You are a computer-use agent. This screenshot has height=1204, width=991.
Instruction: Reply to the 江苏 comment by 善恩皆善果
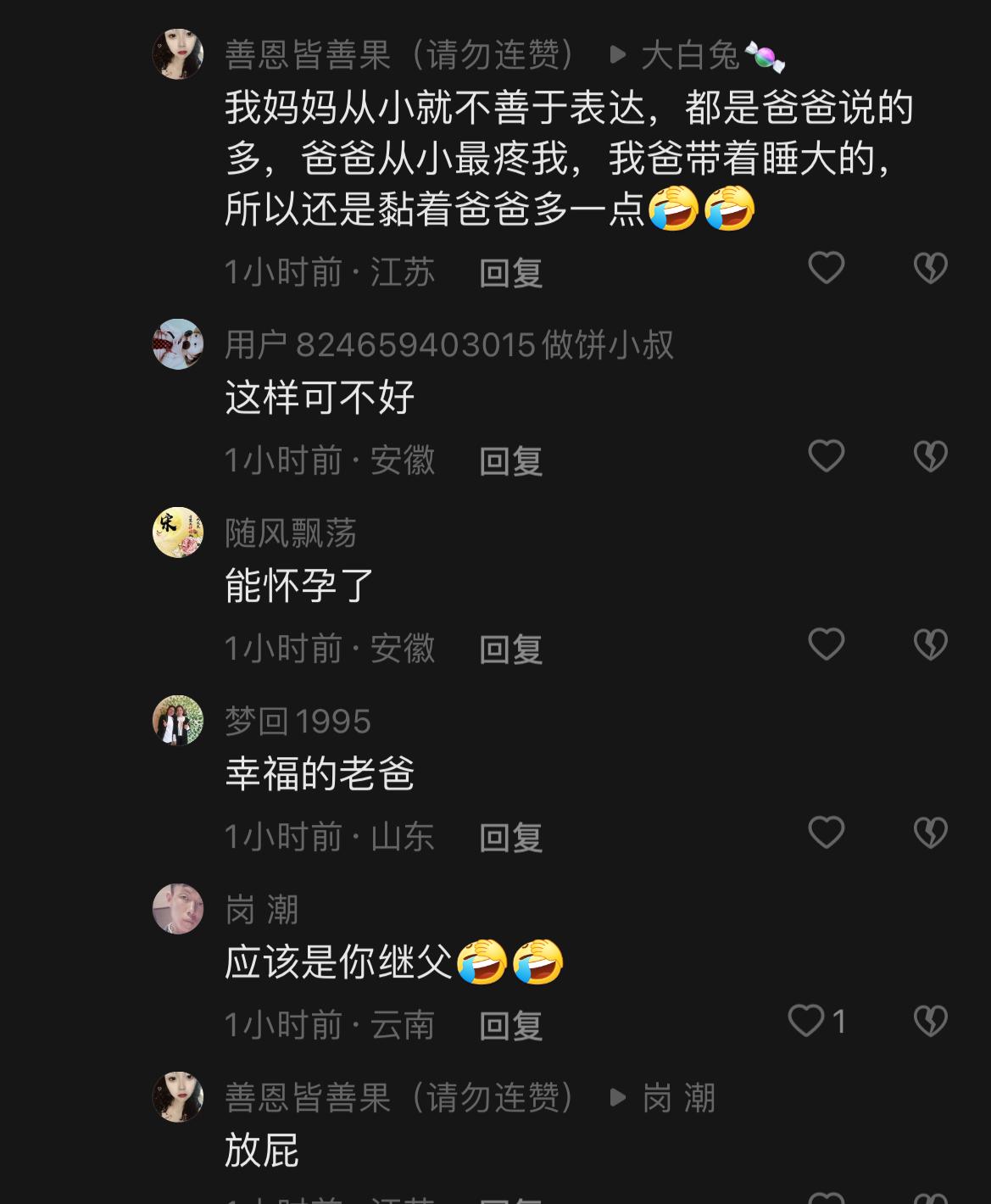tap(510, 273)
